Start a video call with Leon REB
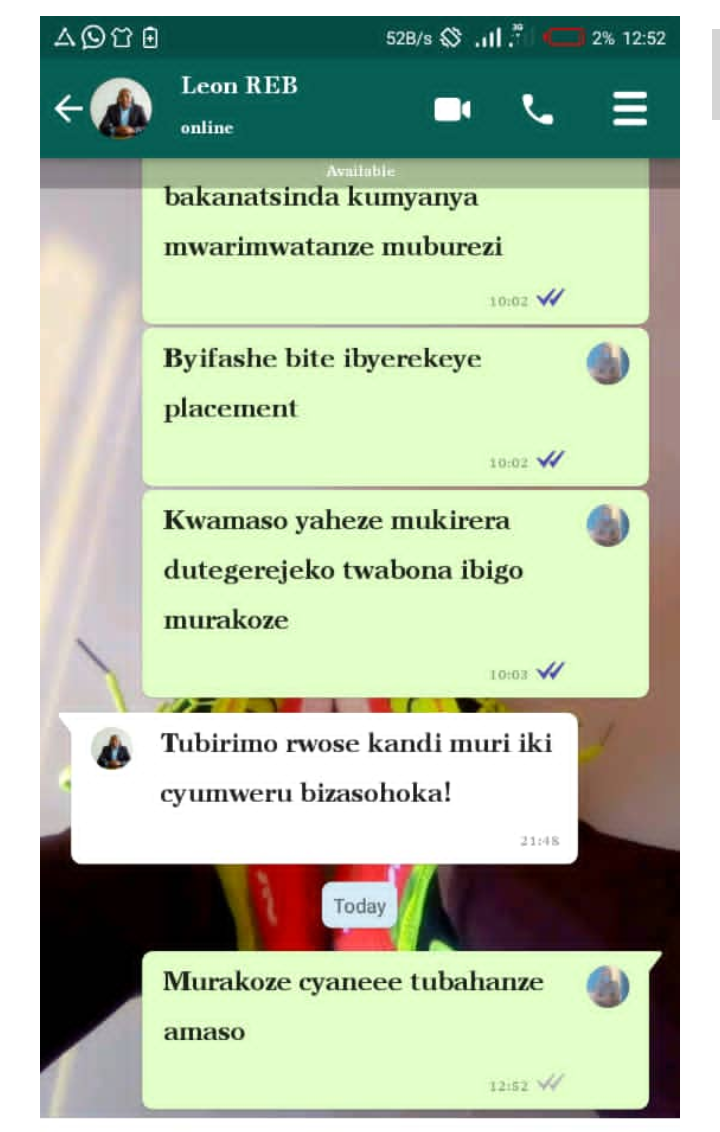Viewport: 720px width, 1132px height. 452,109
